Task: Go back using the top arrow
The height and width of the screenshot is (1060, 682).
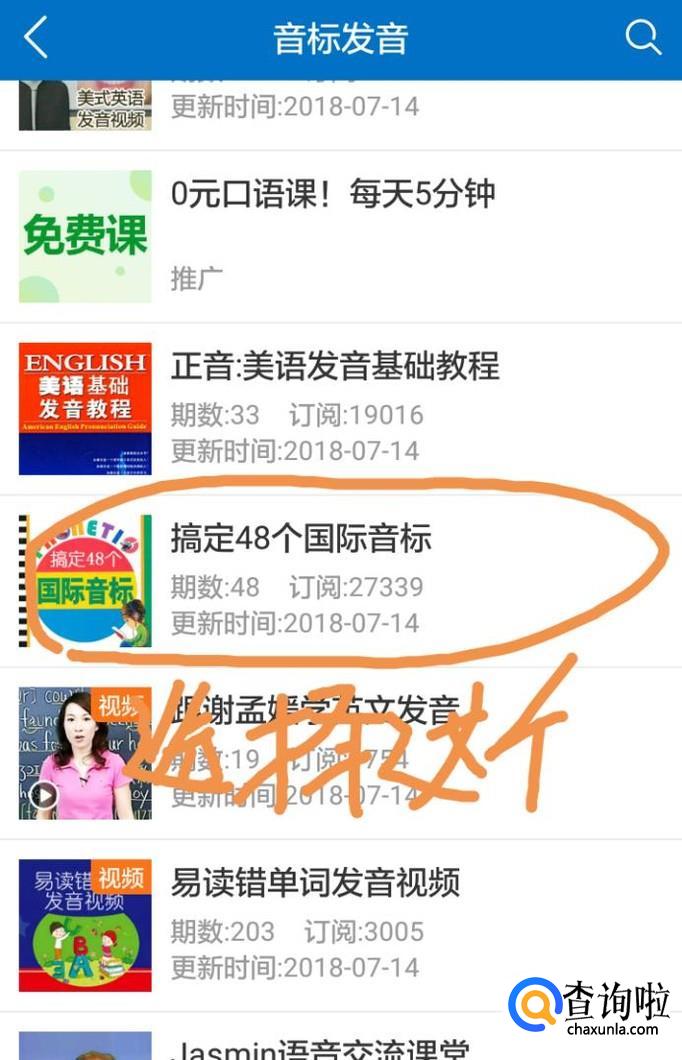Action: [36, 39]
